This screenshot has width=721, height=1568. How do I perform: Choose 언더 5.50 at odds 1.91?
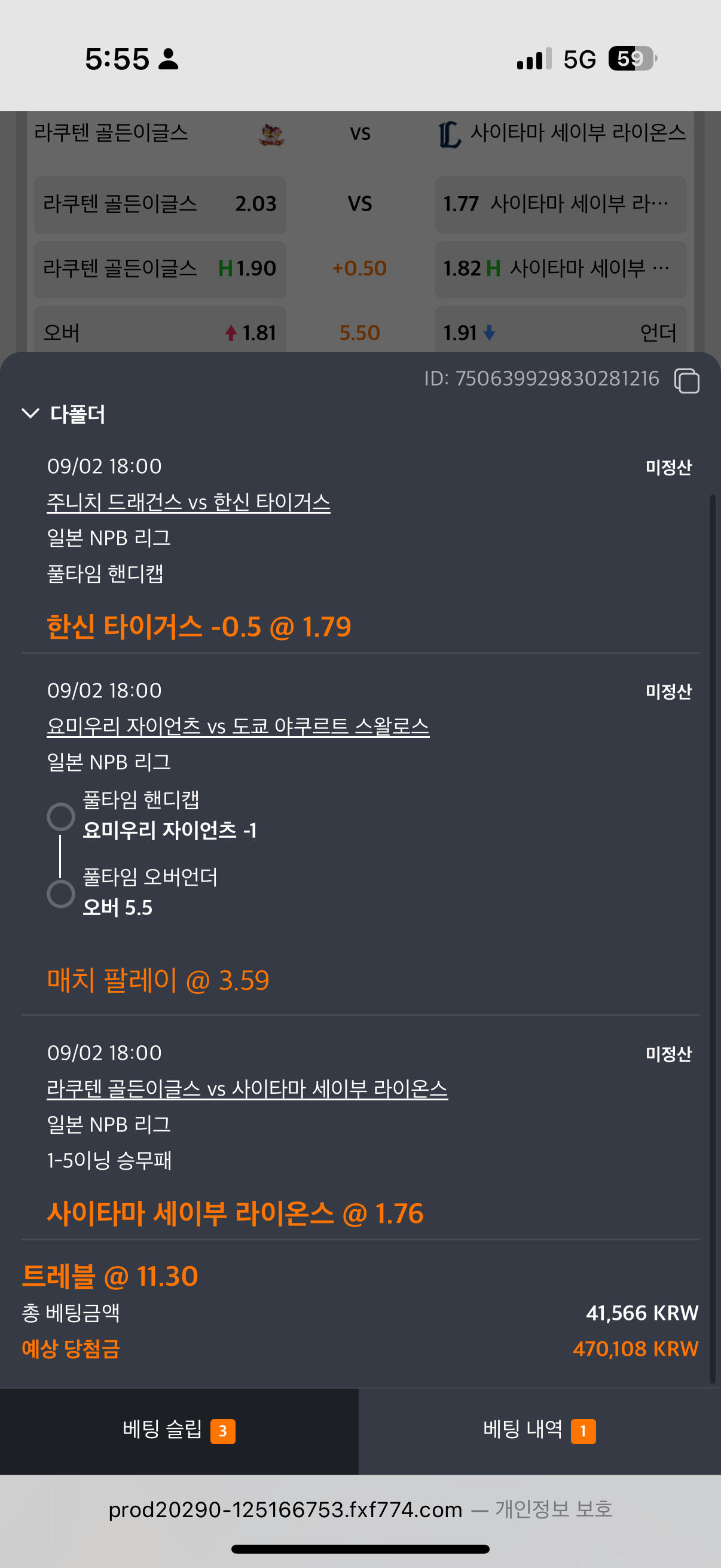[560, 331]
